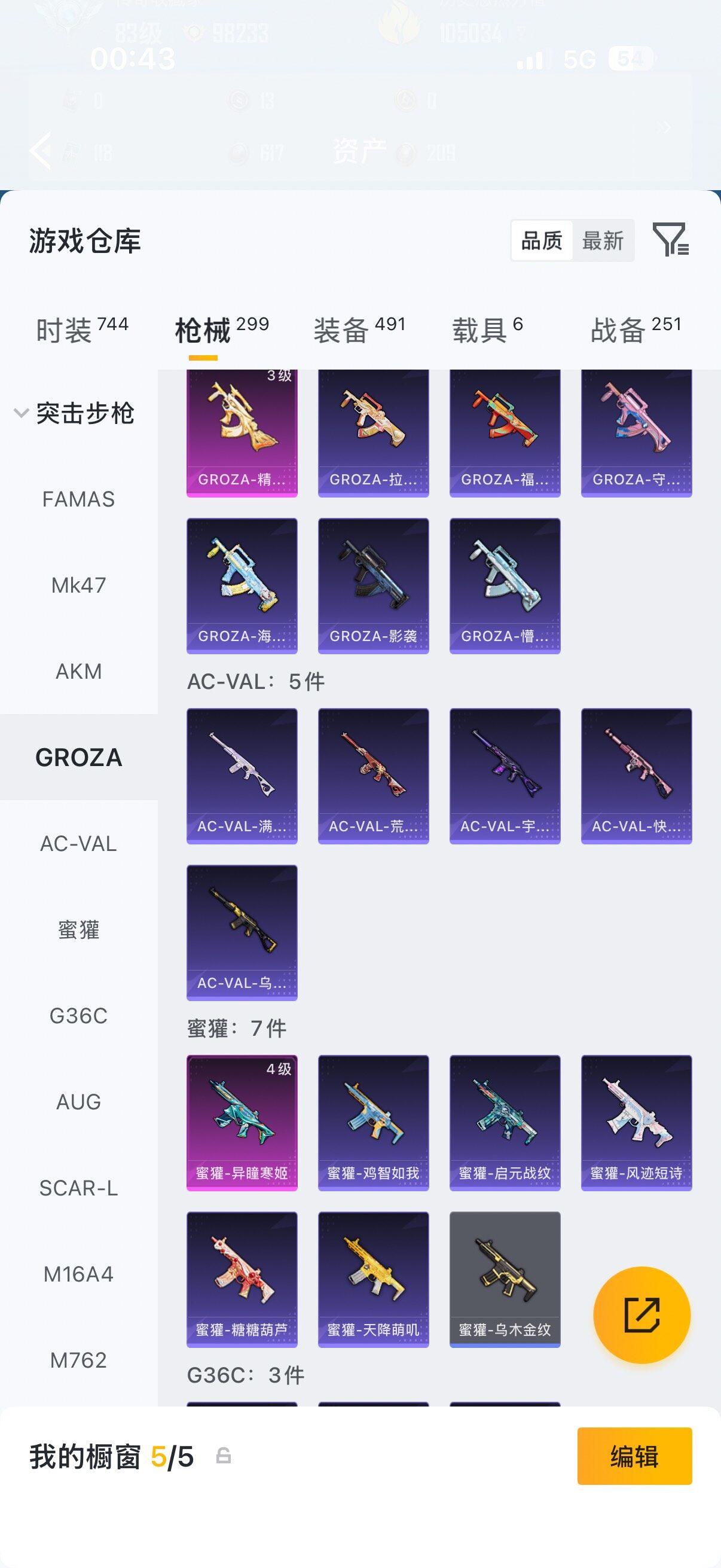
Task: Select SCAR-L in the side list
Action: [x=78, y=1188]
